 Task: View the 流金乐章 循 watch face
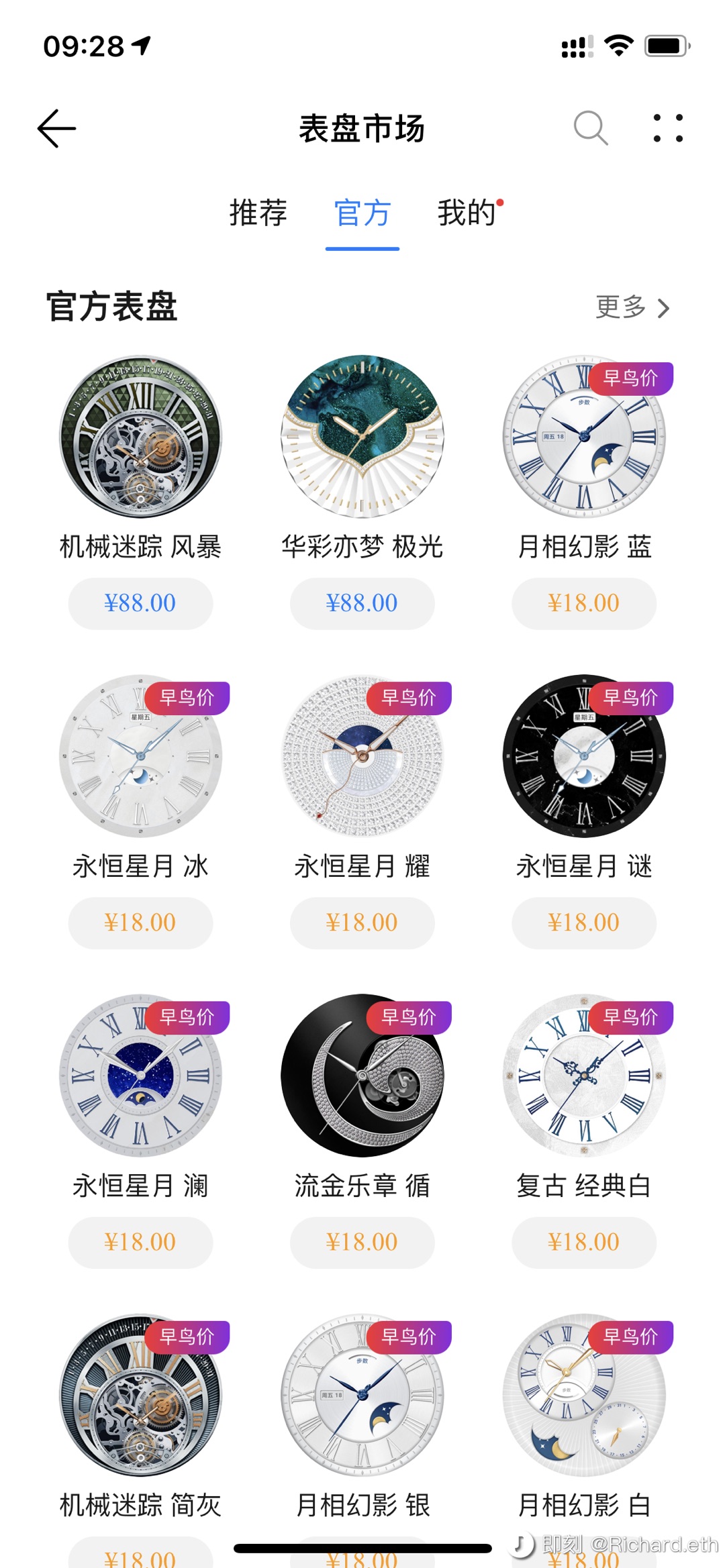click(x=362, y=1076)
